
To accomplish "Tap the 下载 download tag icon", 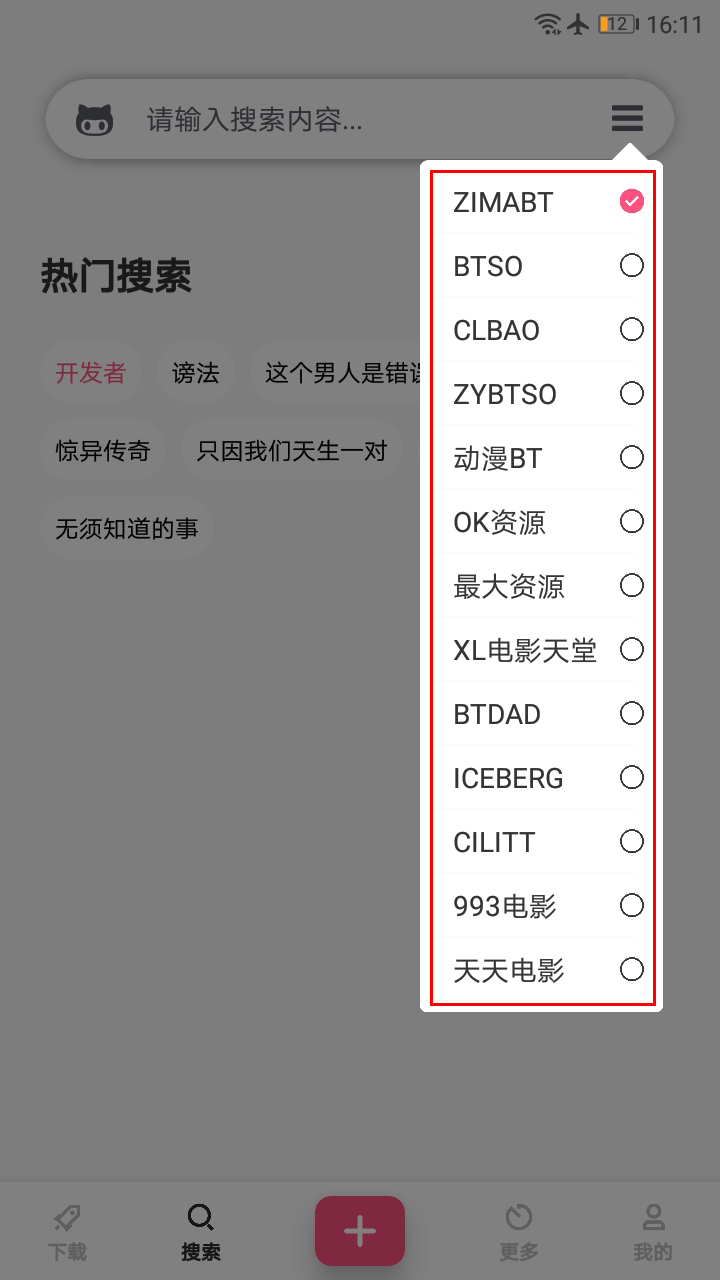I will tap(66, 1217).
